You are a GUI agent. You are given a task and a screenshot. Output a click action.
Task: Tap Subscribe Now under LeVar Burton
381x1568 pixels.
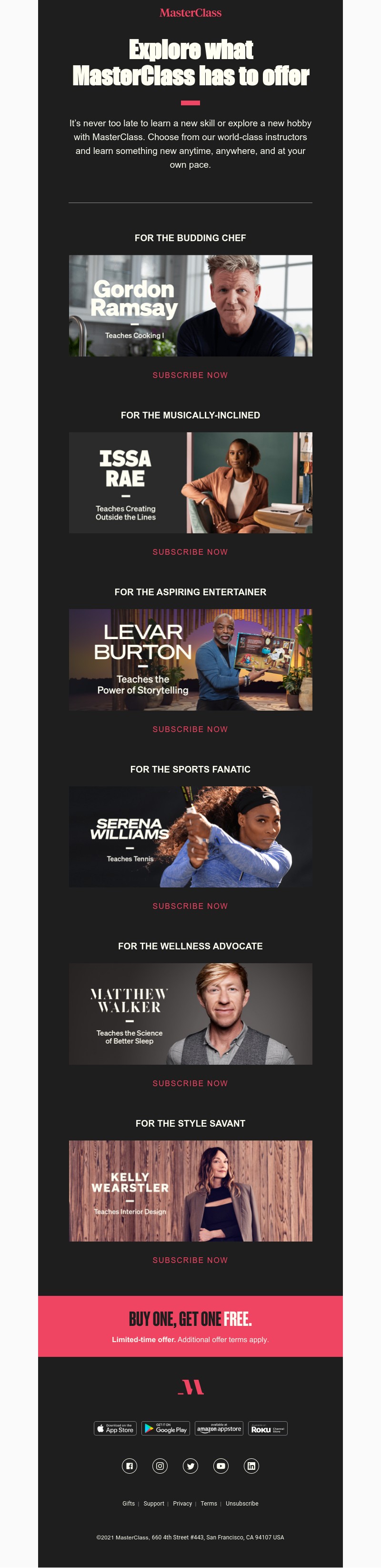tap(190, 729)
